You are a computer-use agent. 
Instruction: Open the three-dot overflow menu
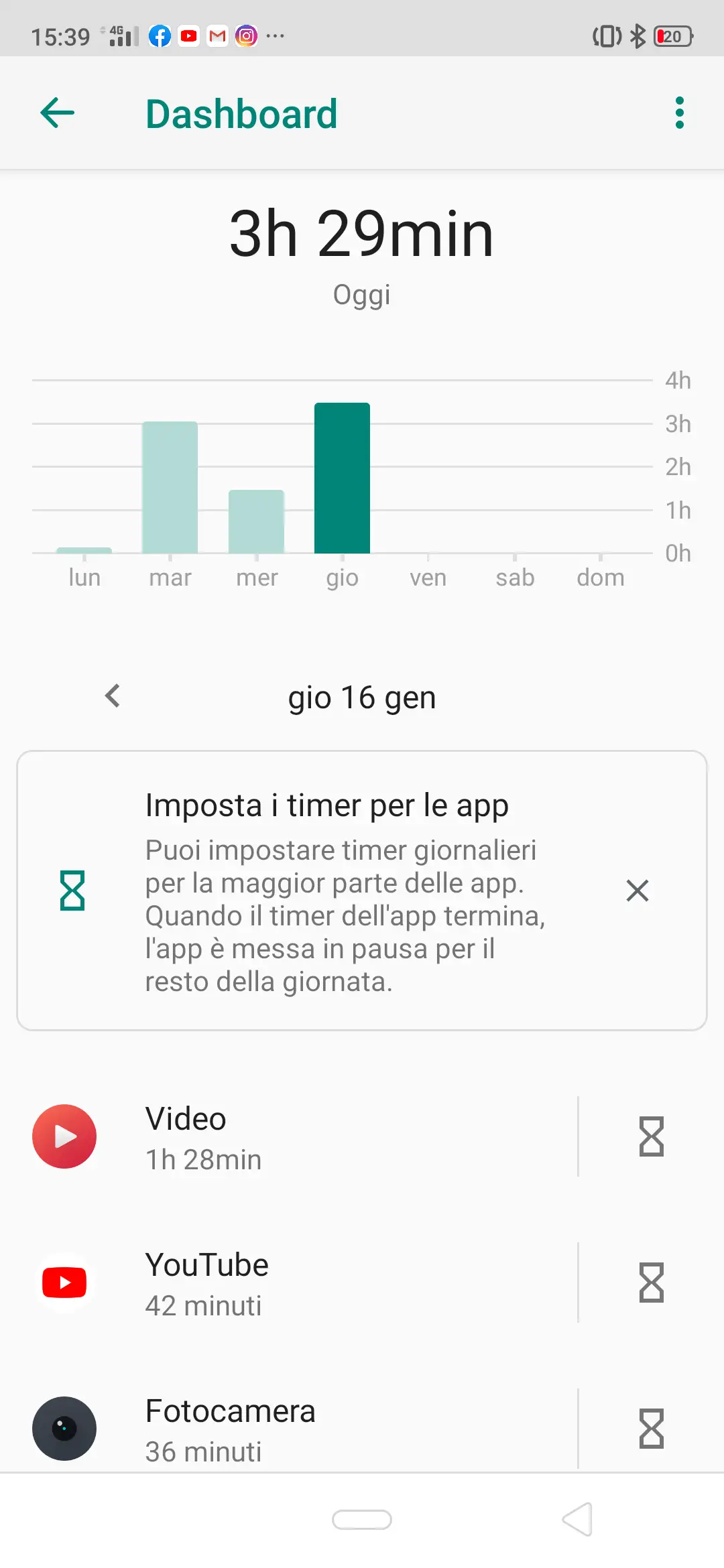pyautogui.click(x=679, y=113)
